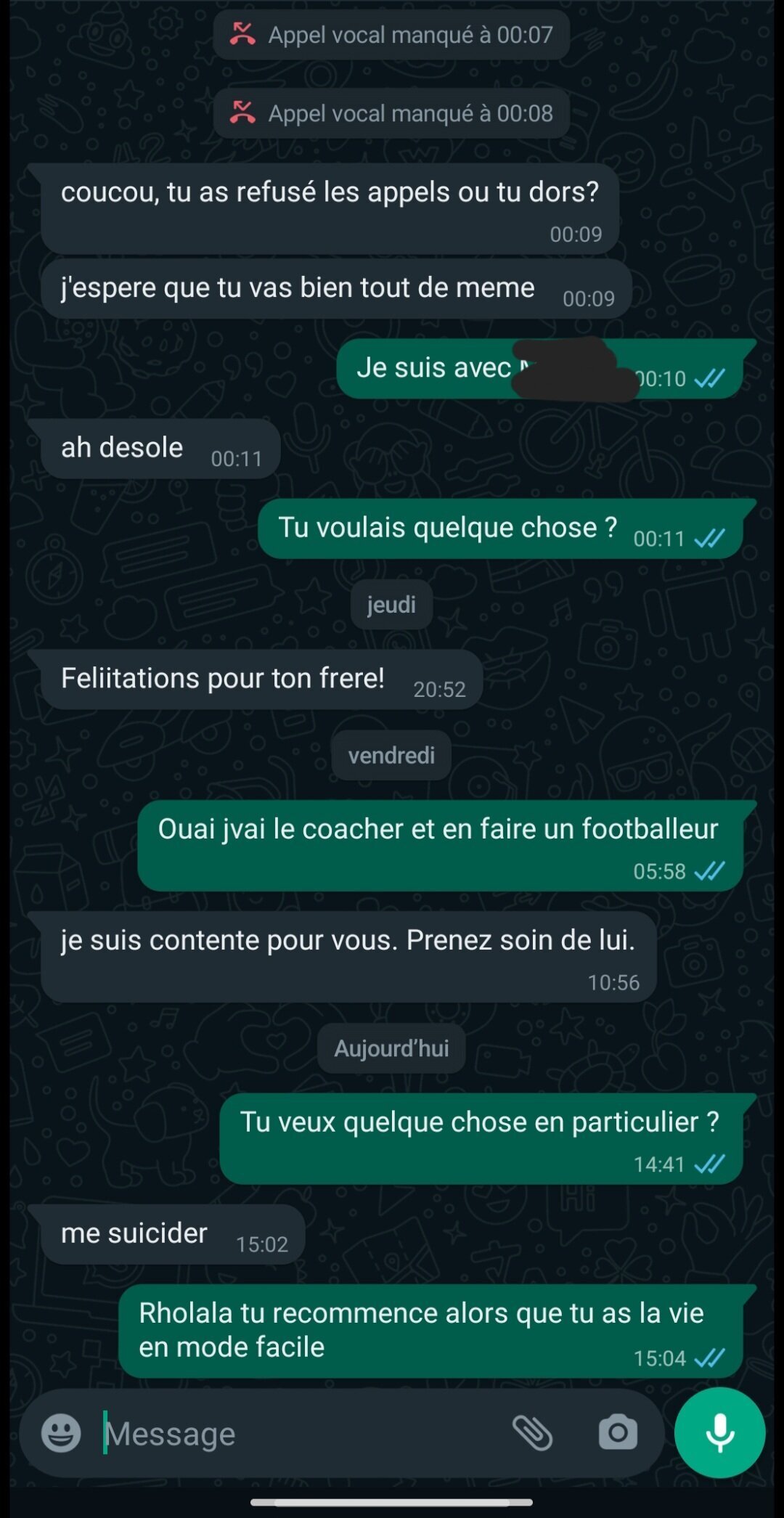Viewport: 784px width, 1518px height.
Task: Tap the microphone voice message button
Action: 719,1432
